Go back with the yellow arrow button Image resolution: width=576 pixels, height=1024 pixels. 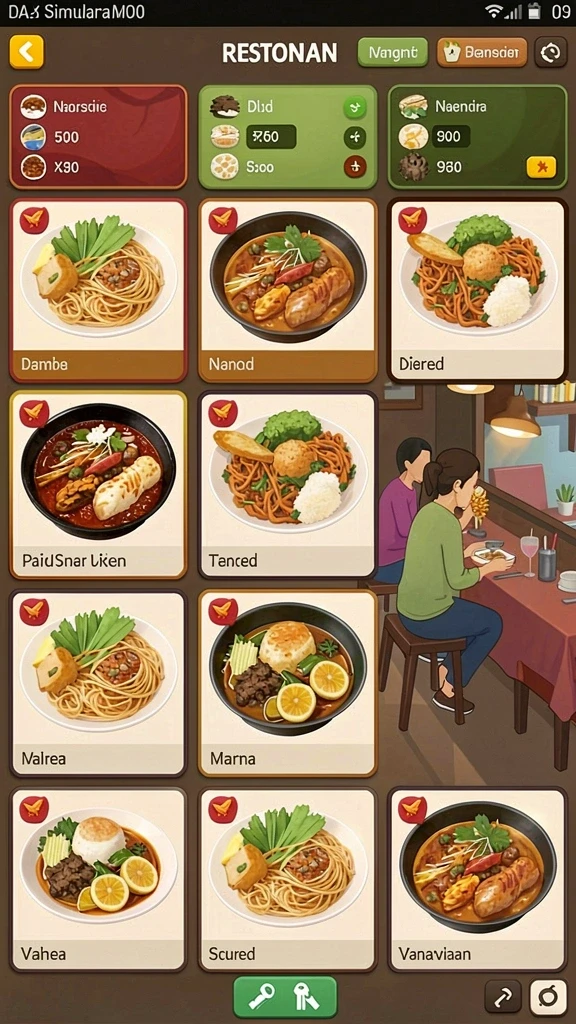pos(27,52)
